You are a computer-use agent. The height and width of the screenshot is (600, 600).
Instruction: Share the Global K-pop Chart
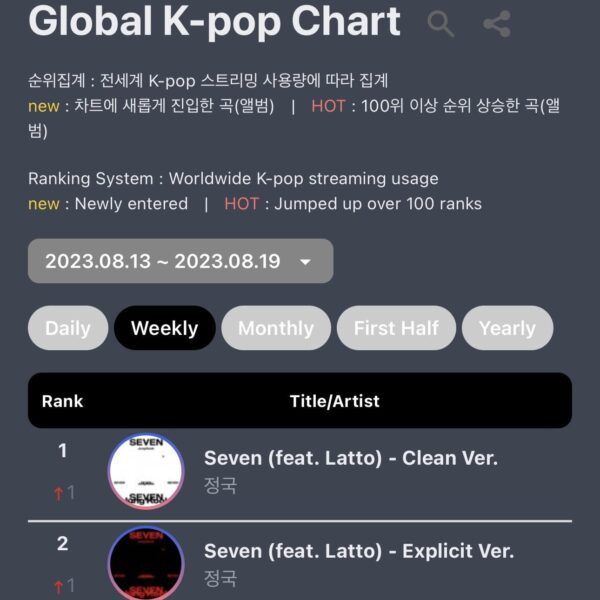[497, 24]
